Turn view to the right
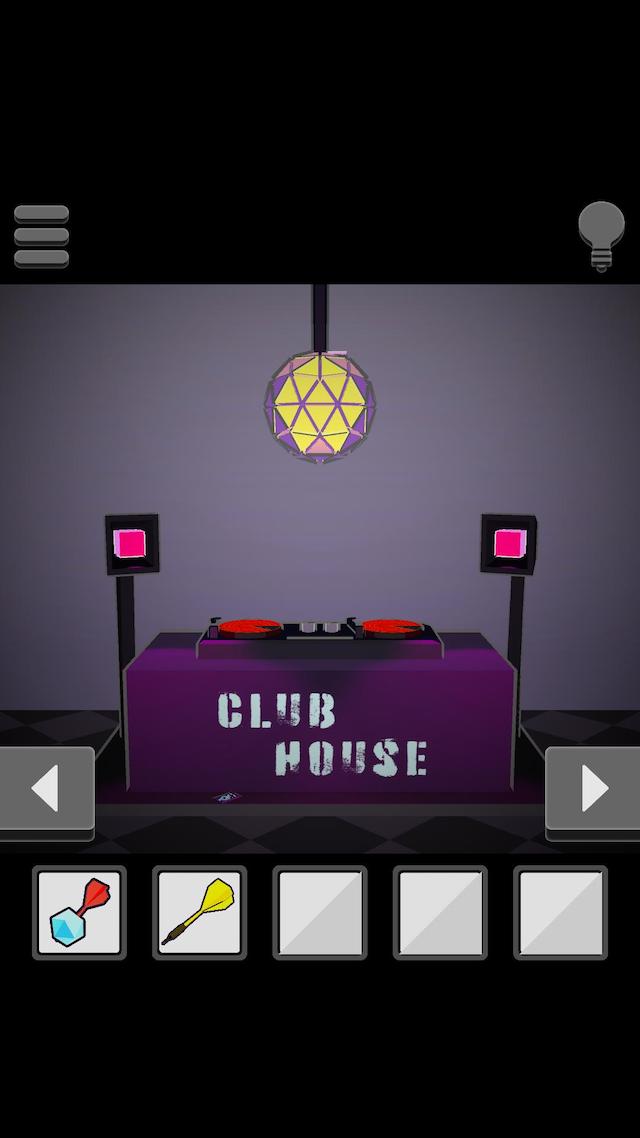The height and width of the screenshot is (1138, 640). point(592,789)
